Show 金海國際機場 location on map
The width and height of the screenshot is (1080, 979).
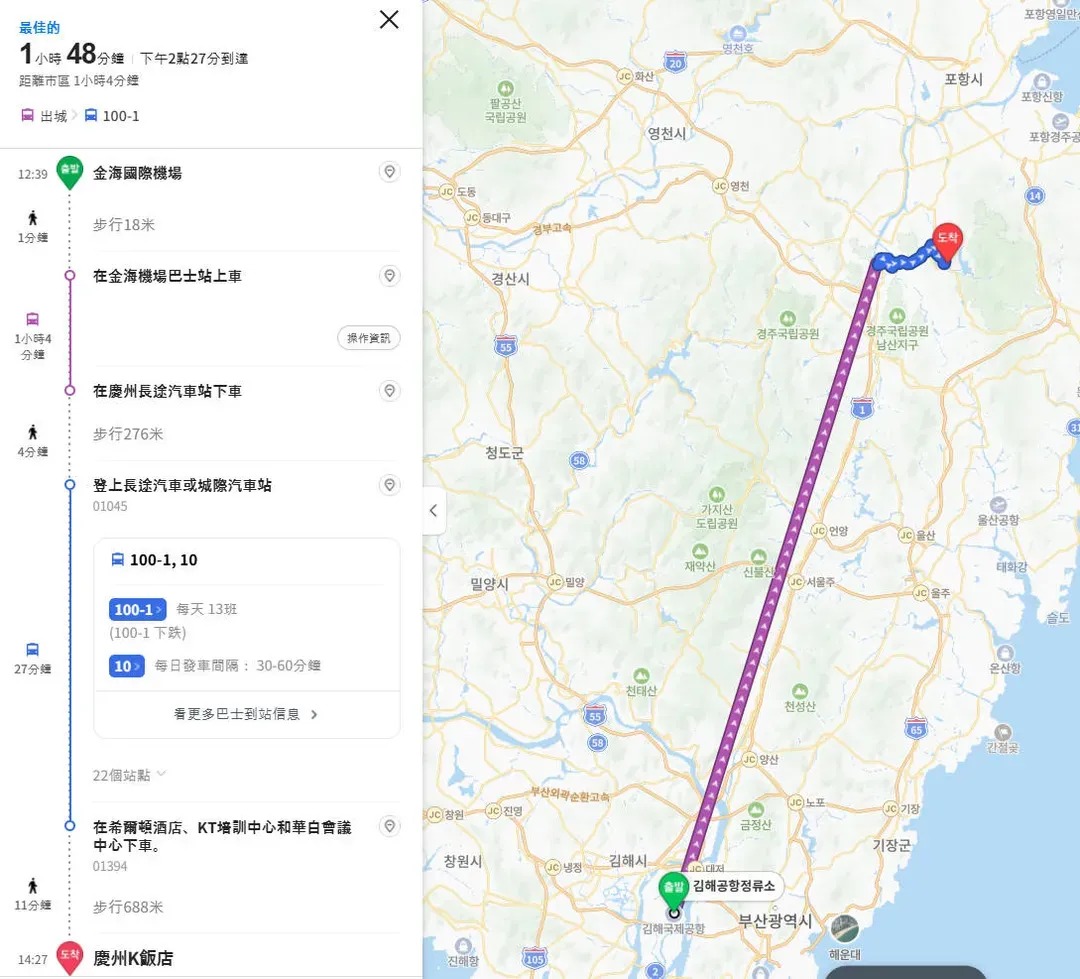390,172
